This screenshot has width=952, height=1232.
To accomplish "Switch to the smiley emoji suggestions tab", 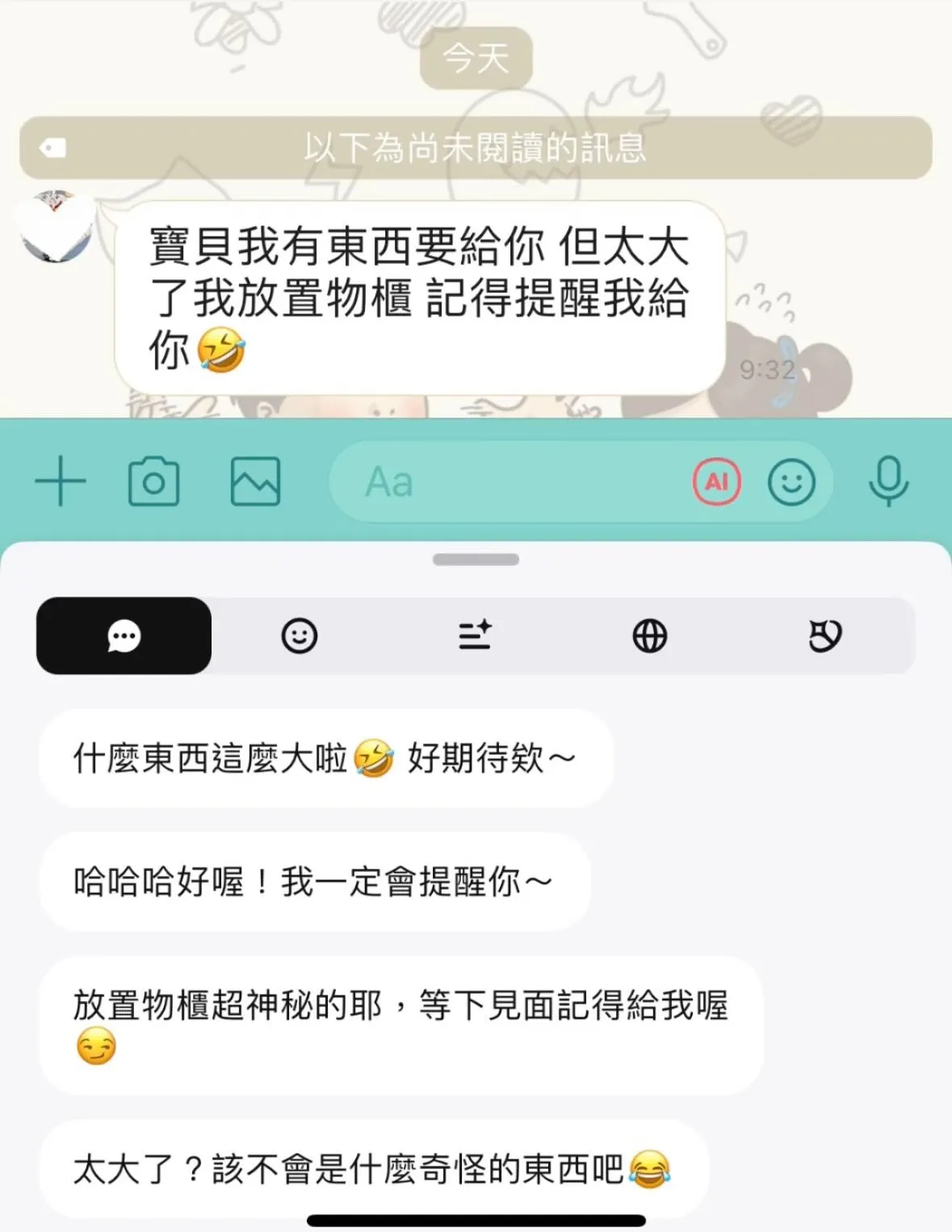I will [x=298, y=635].
